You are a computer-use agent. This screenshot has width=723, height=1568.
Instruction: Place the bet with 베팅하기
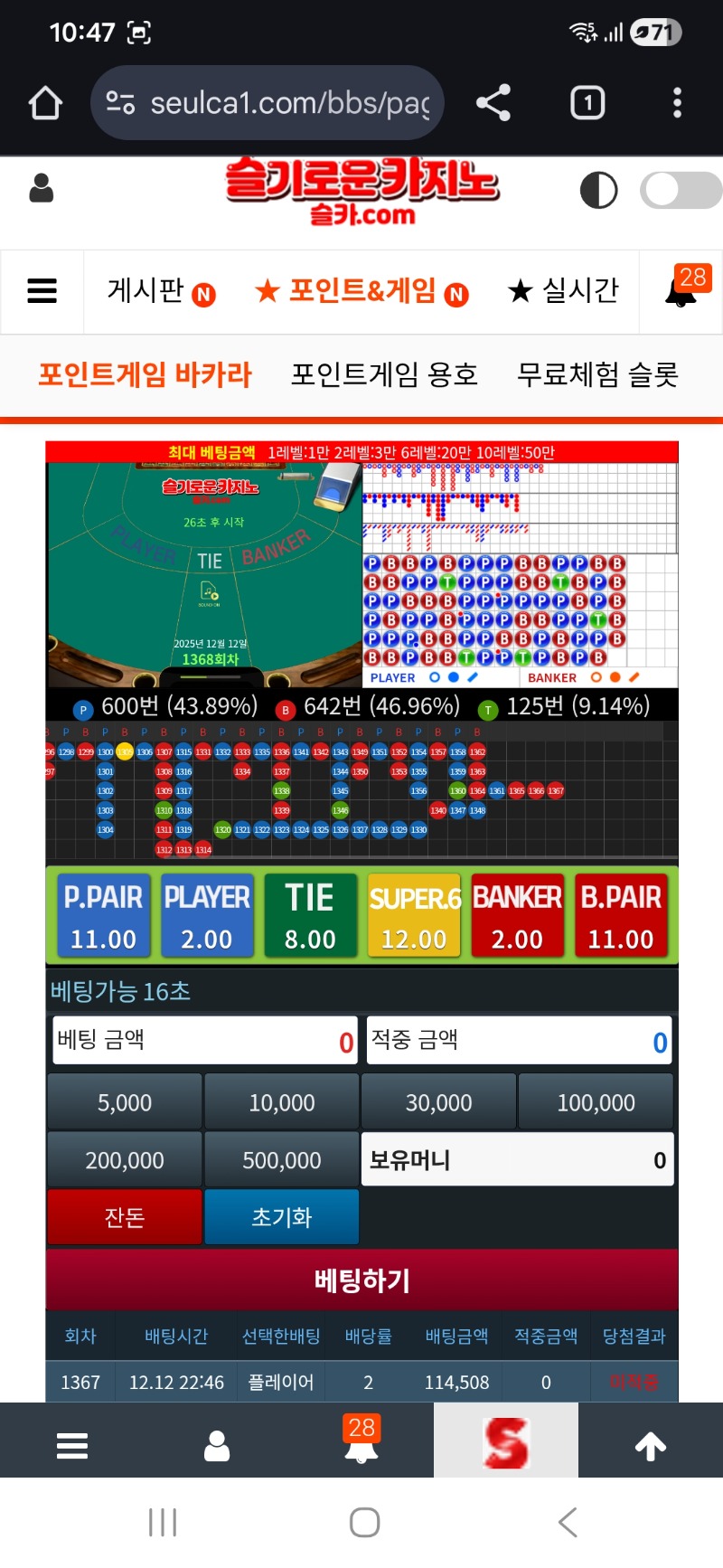361,1280
